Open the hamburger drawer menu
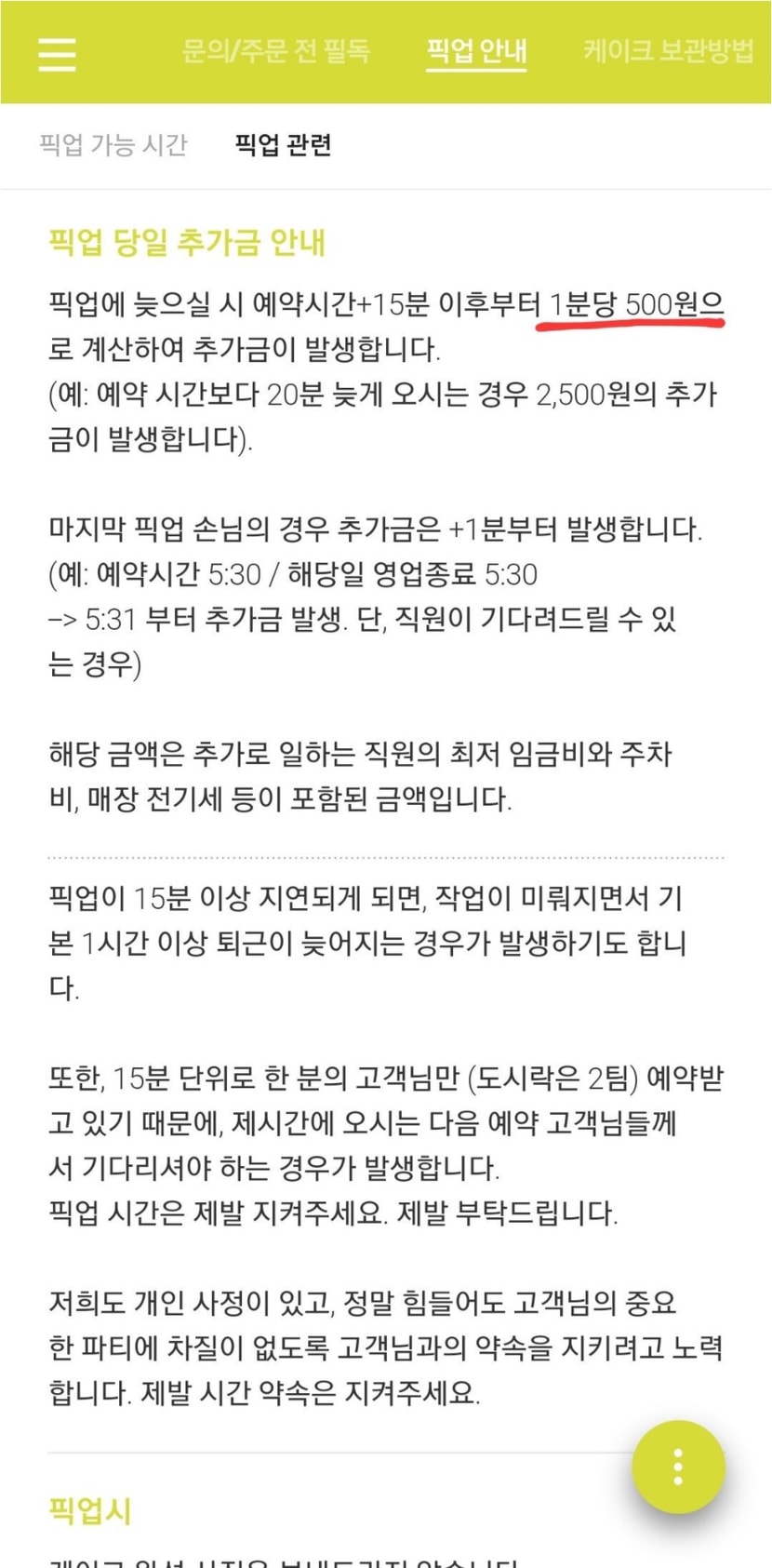 click(57, 53)
